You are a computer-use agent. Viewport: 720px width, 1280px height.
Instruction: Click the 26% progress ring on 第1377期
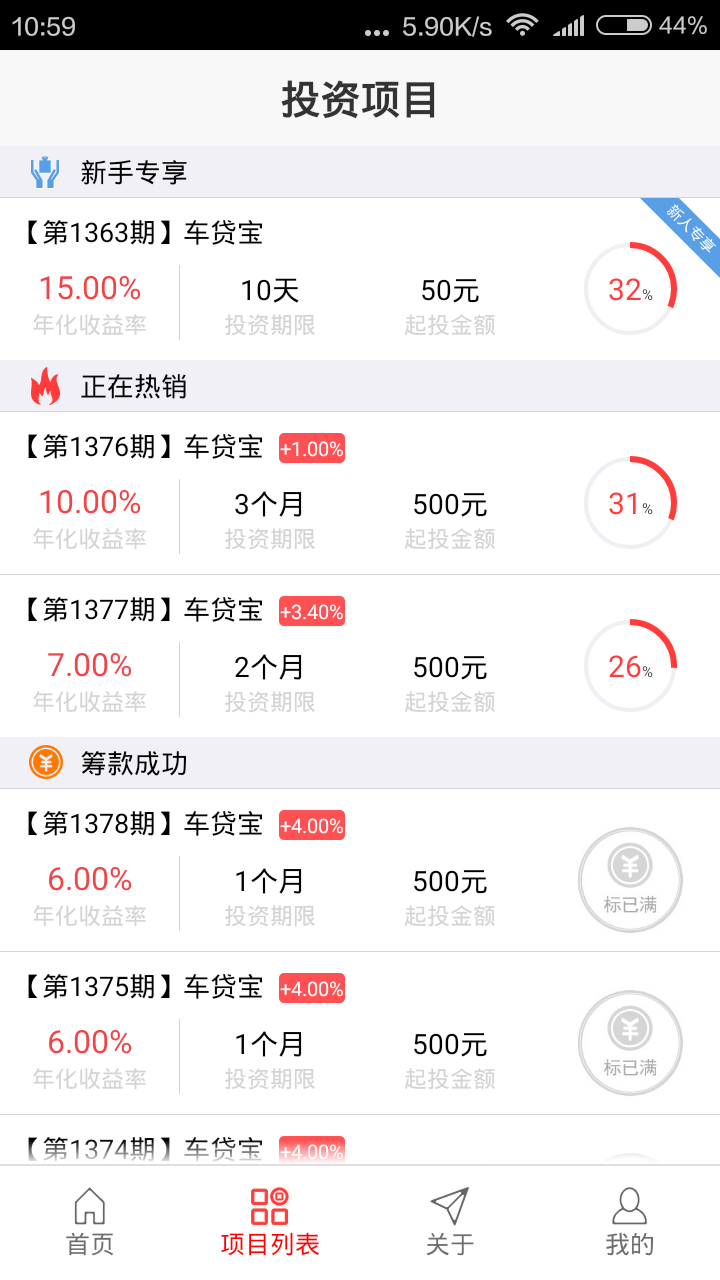point(630,665)
